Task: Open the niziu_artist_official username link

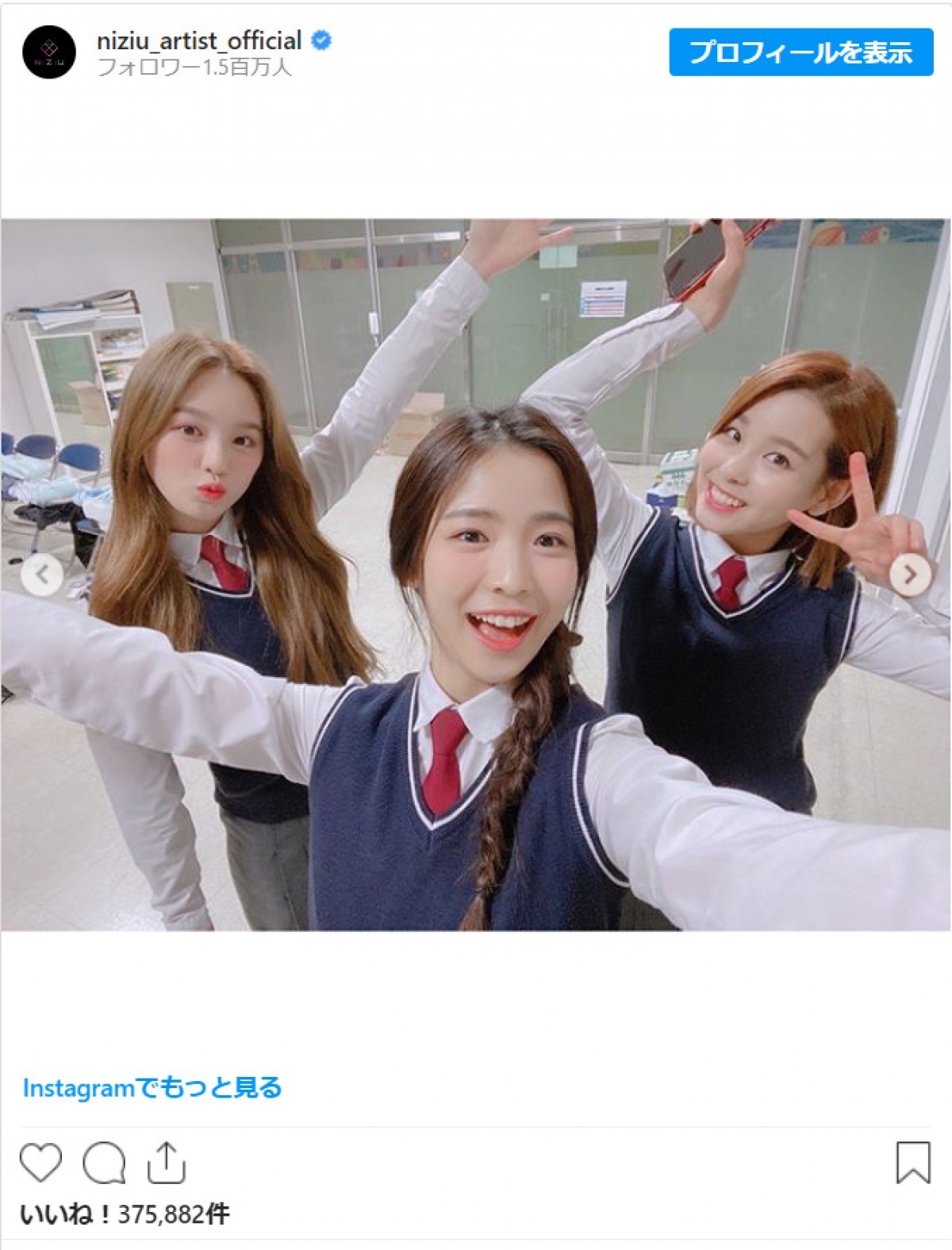Action: tap(199, 40)
